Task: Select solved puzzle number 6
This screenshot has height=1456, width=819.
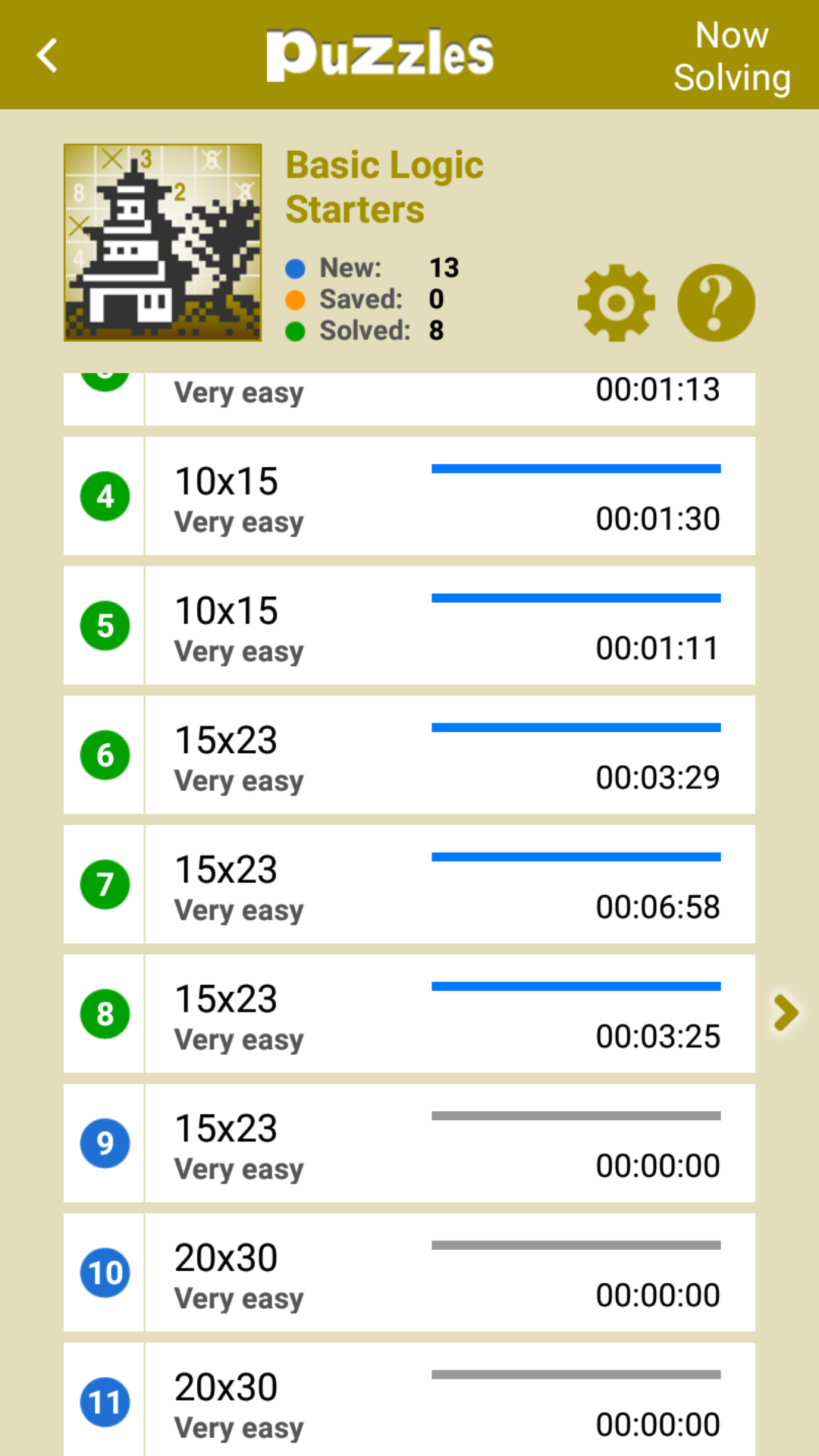Action: tap(409, 755)
